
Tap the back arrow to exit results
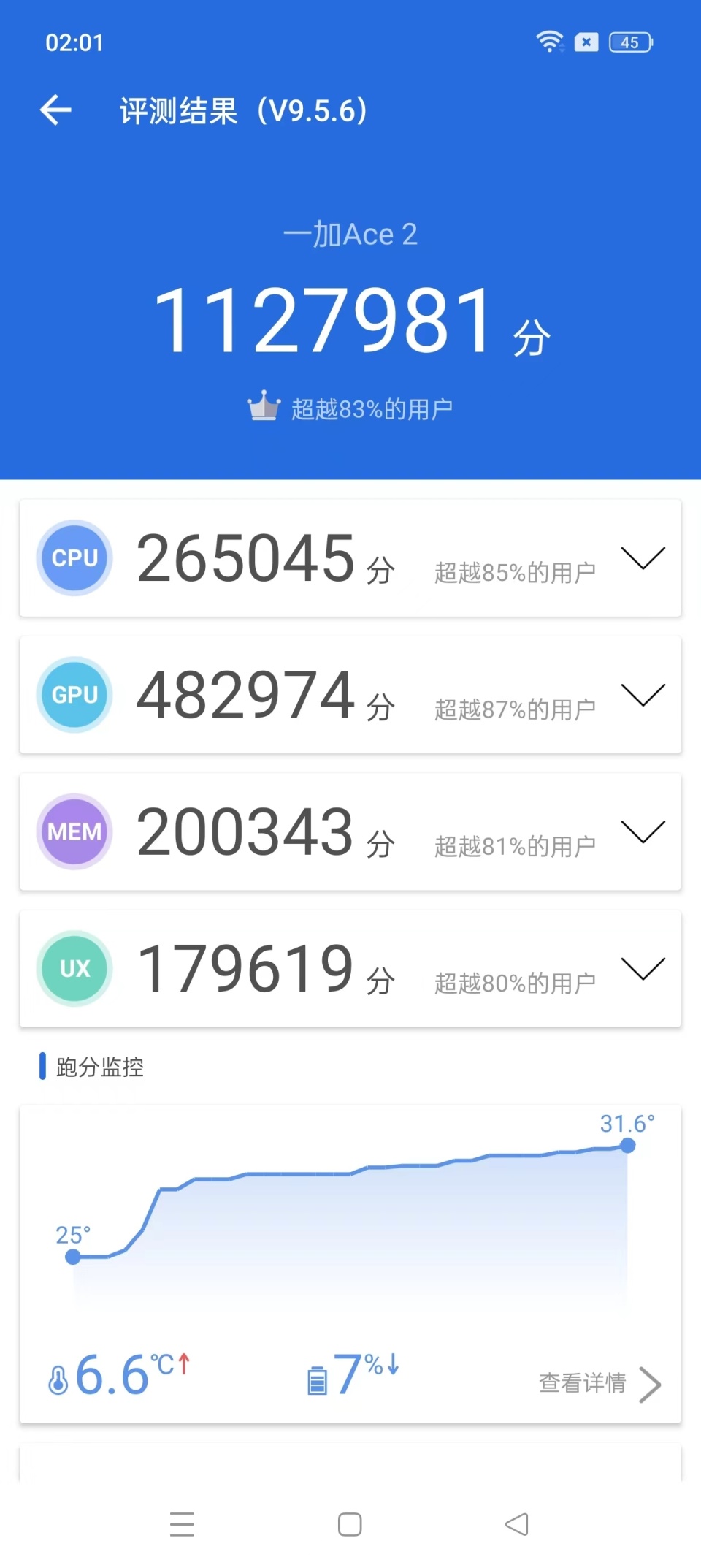point(55,110)
